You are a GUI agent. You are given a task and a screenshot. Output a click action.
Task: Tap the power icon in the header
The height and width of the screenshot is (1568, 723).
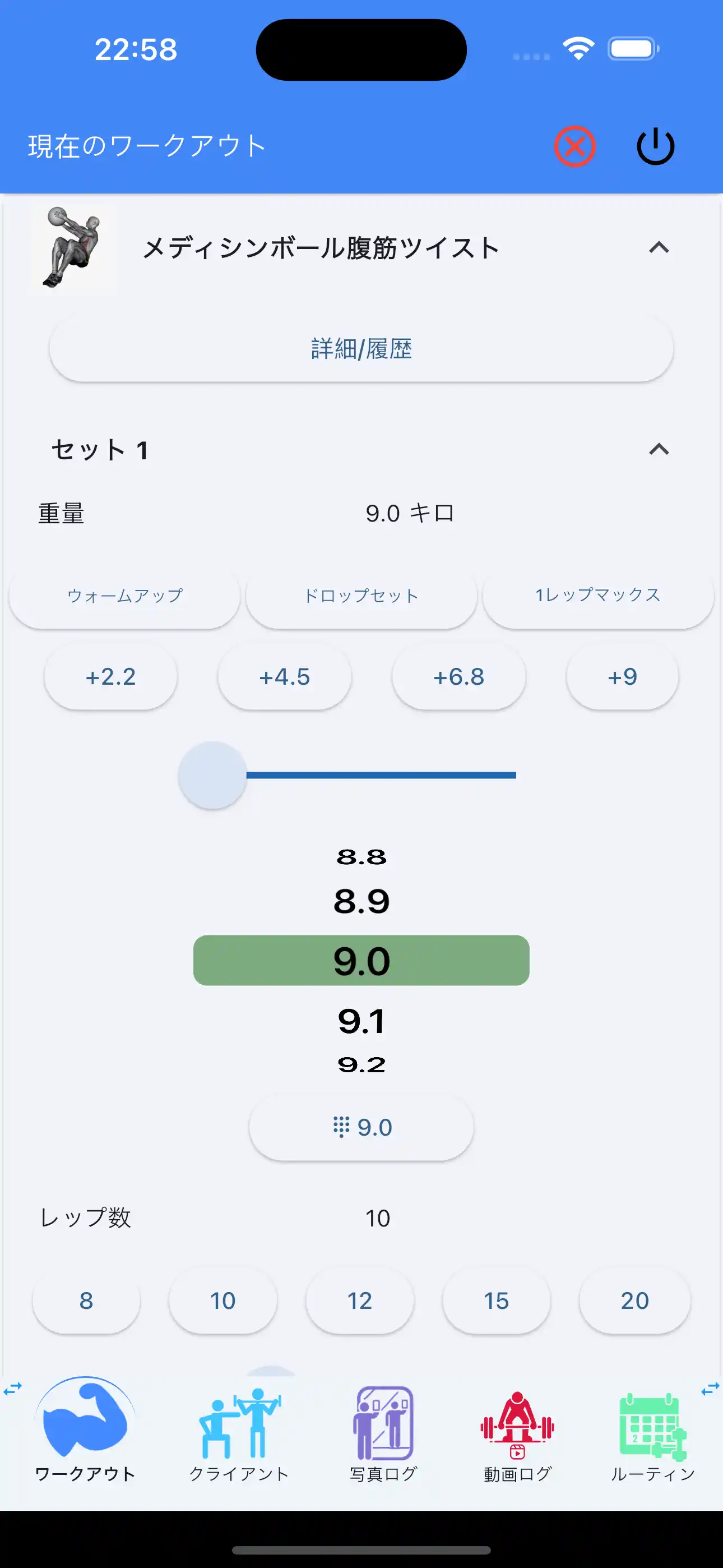click(x=655, y=145)
